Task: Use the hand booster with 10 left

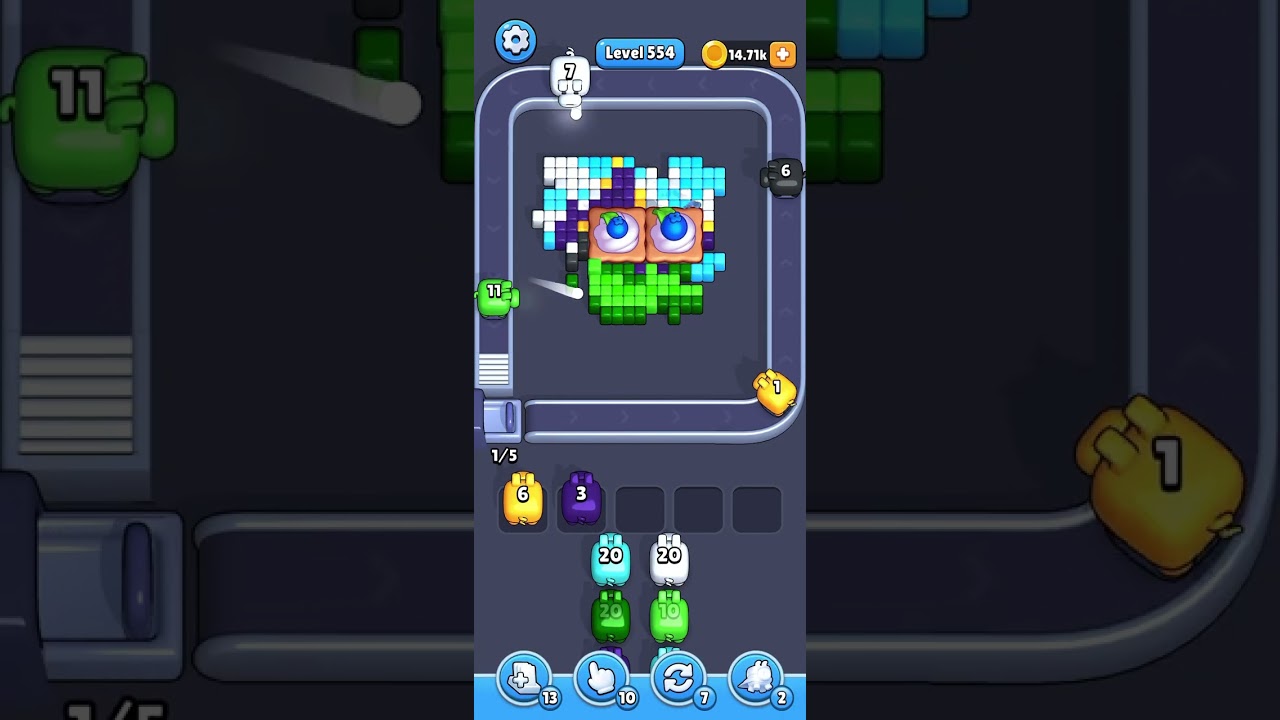Action: 601,679
